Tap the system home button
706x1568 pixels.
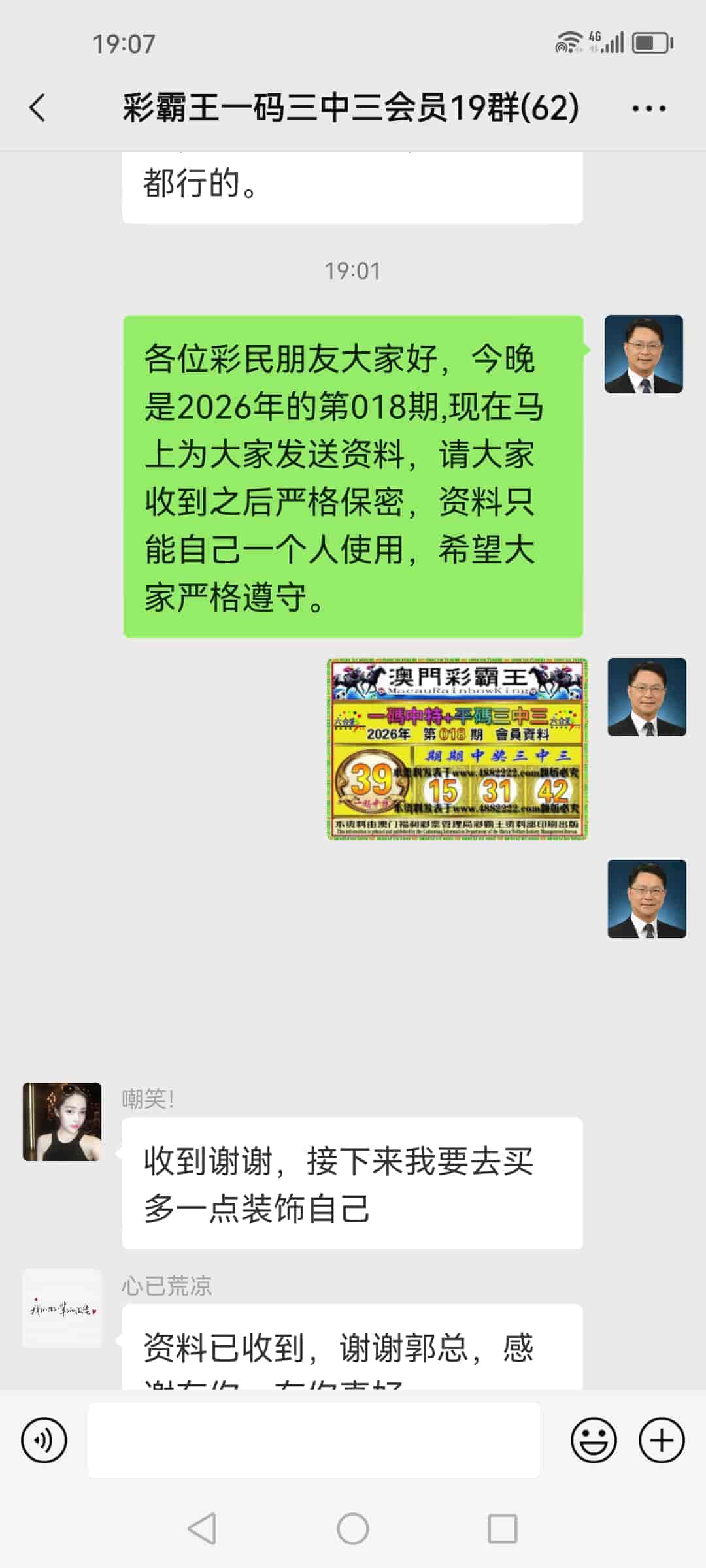tap(353, 1529)
